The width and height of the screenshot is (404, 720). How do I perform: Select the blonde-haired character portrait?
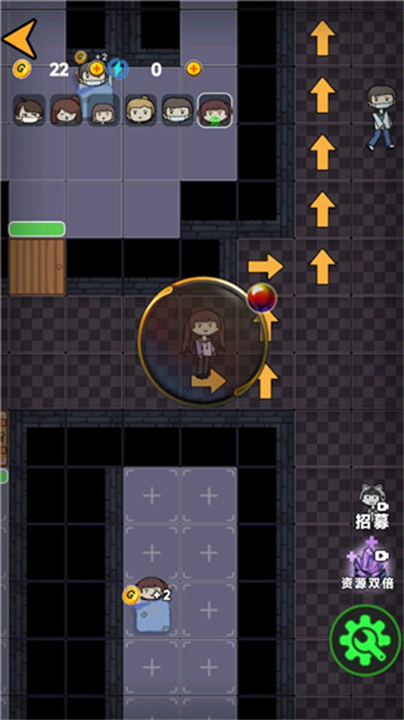coord(140,110)
